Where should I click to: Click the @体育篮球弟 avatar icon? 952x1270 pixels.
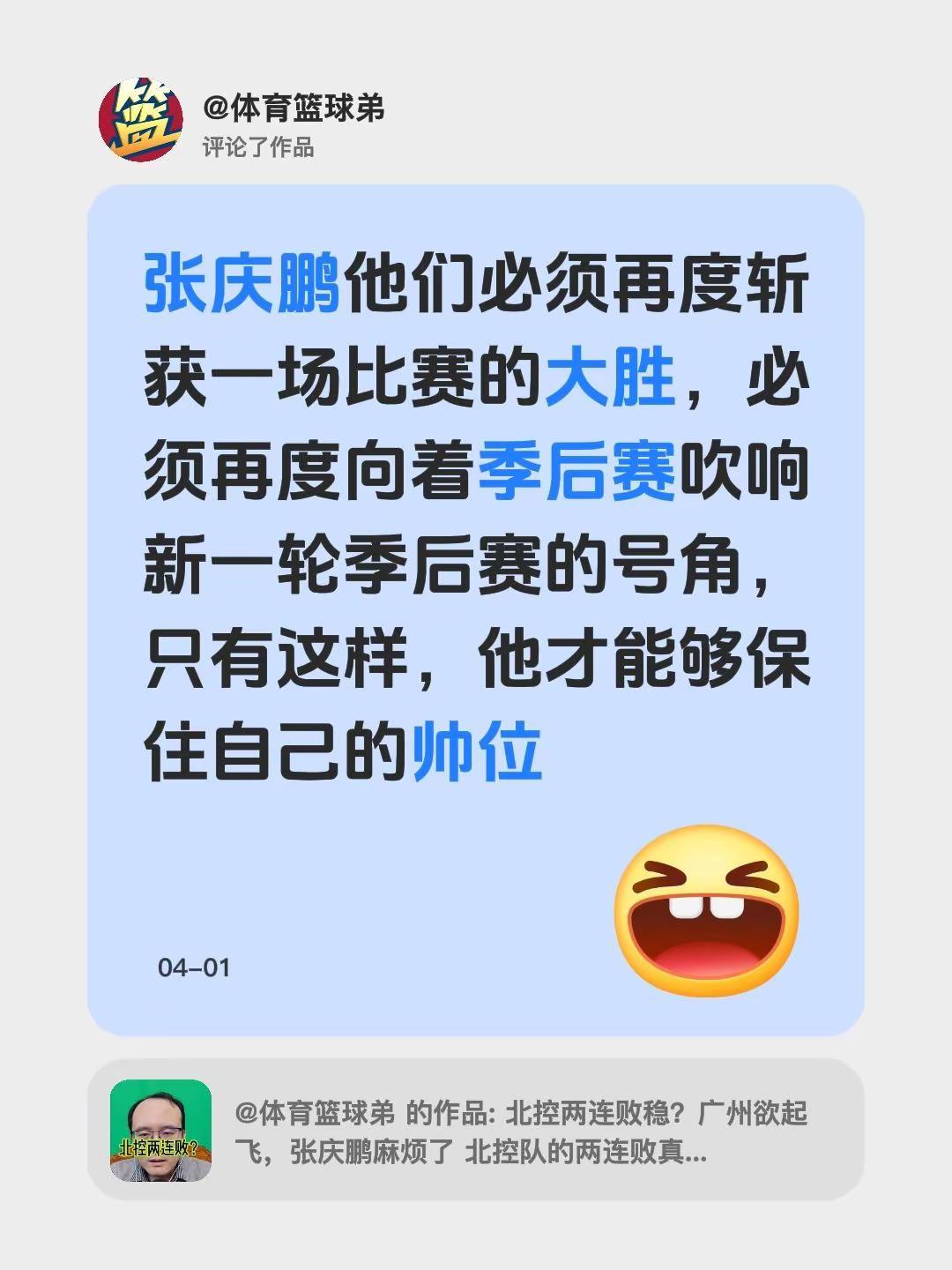[144, 119]
